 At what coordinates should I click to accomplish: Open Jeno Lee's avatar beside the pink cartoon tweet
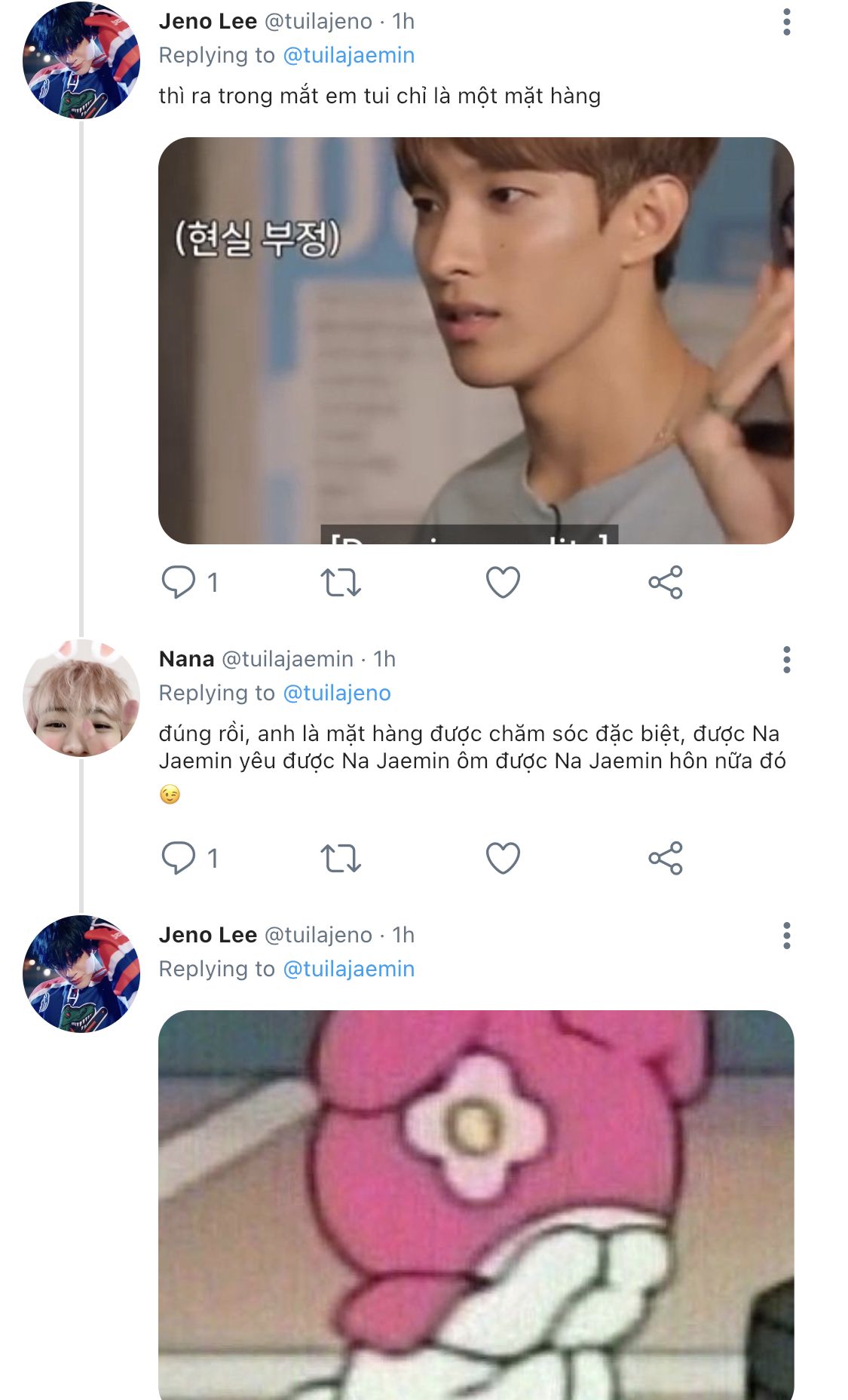point(81,974)
